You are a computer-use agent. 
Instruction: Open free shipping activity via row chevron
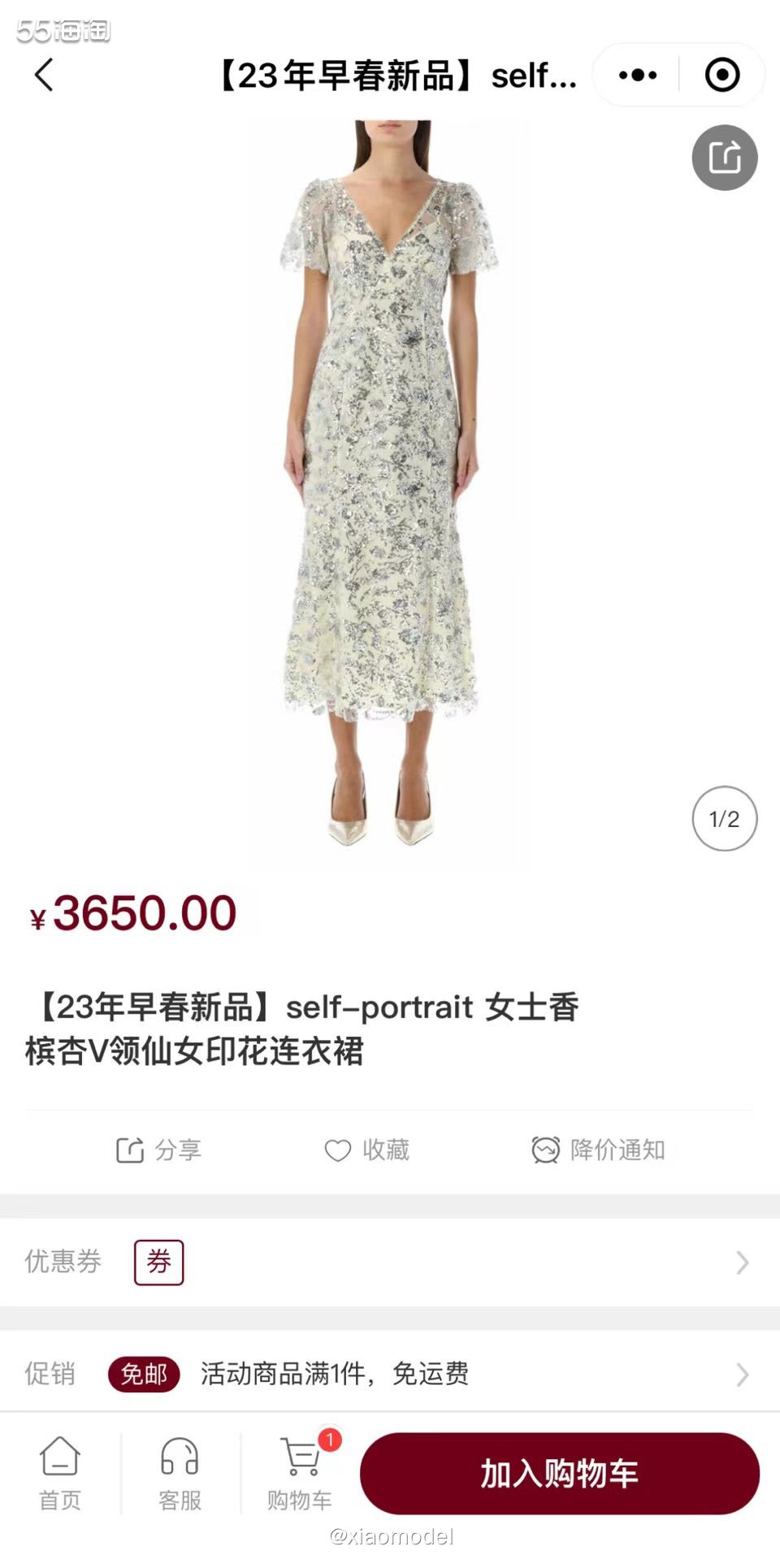point(741,1375)
